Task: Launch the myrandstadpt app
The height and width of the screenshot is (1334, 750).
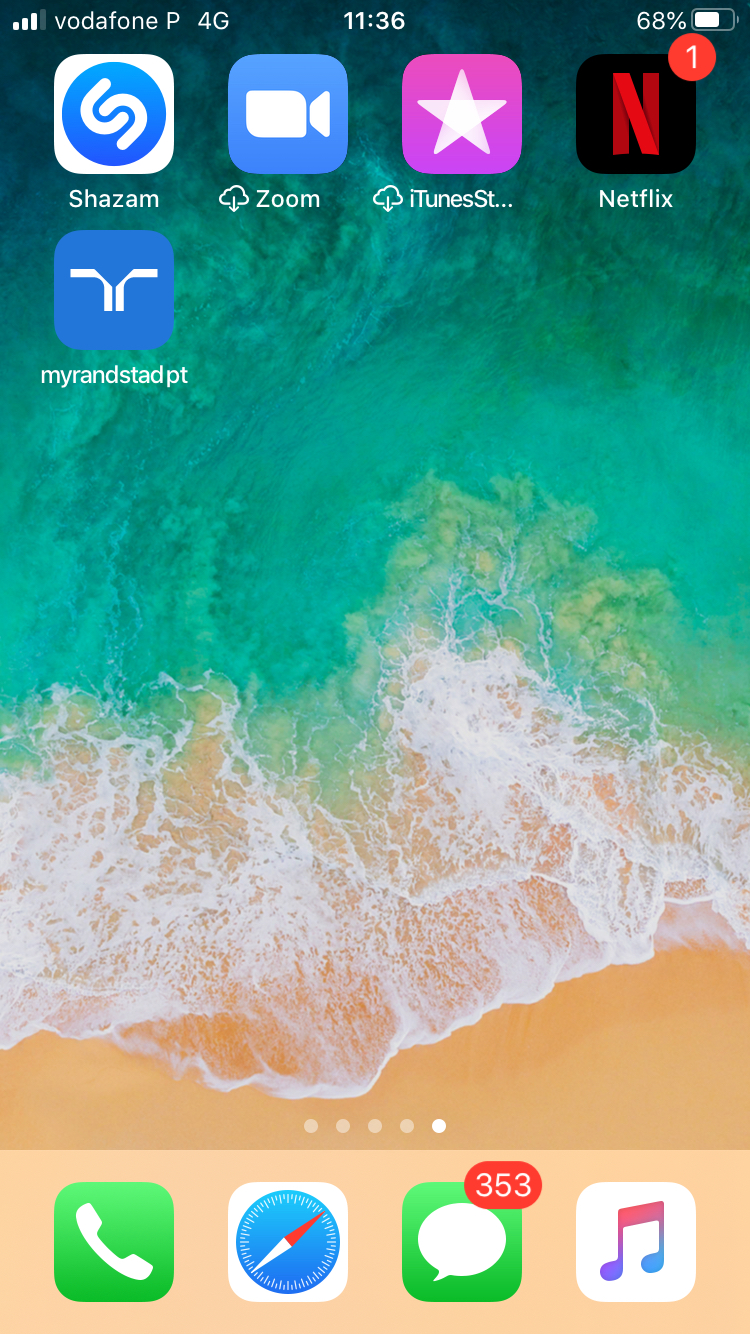Action: click(114, 290)
